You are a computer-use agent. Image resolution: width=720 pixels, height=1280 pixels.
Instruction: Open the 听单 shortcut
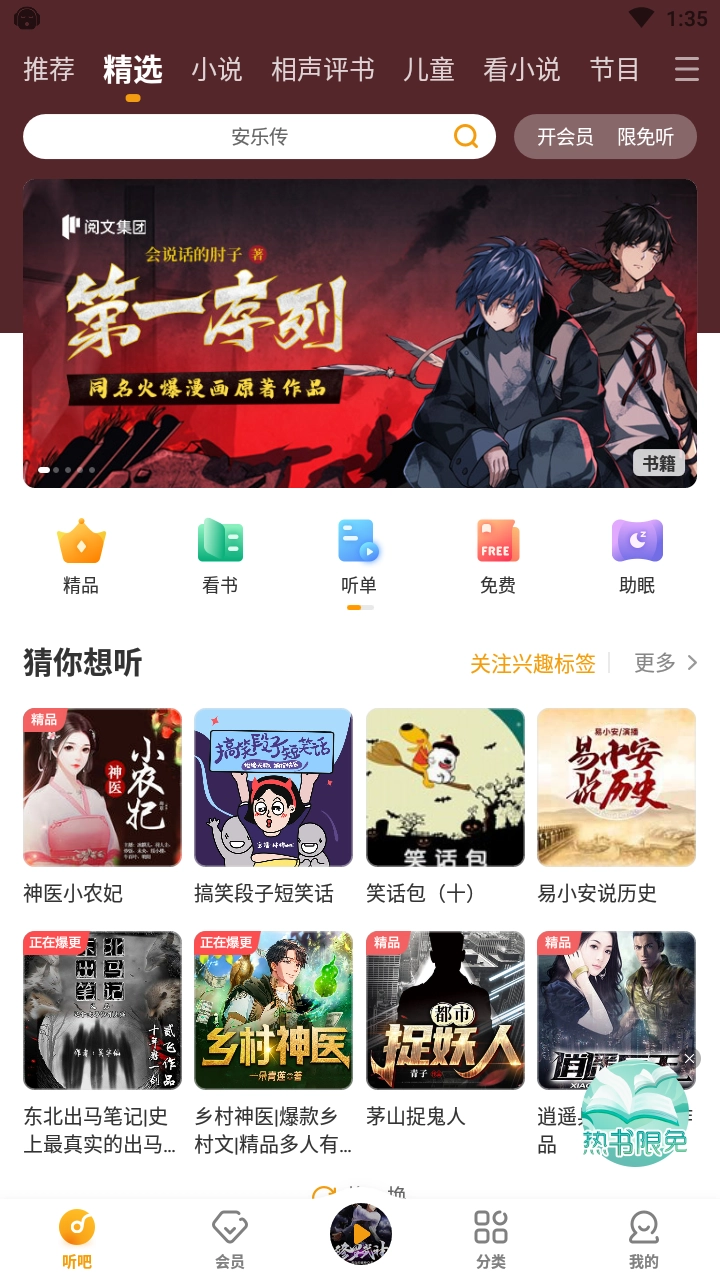point(359,557)
